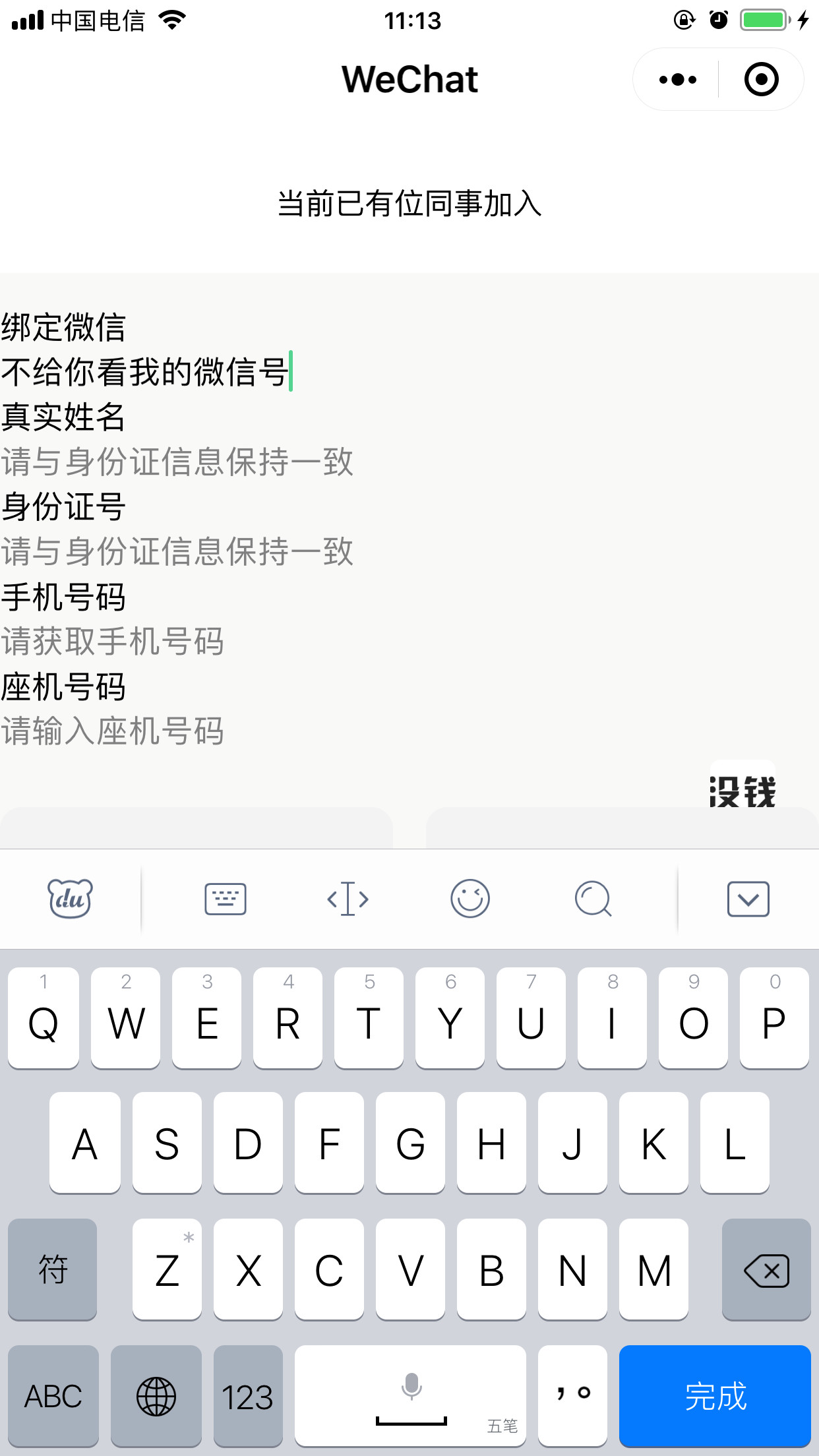This screenshot has width=819, height=1456.
Task: Open keyboard search magnifier
Action: 593,899
